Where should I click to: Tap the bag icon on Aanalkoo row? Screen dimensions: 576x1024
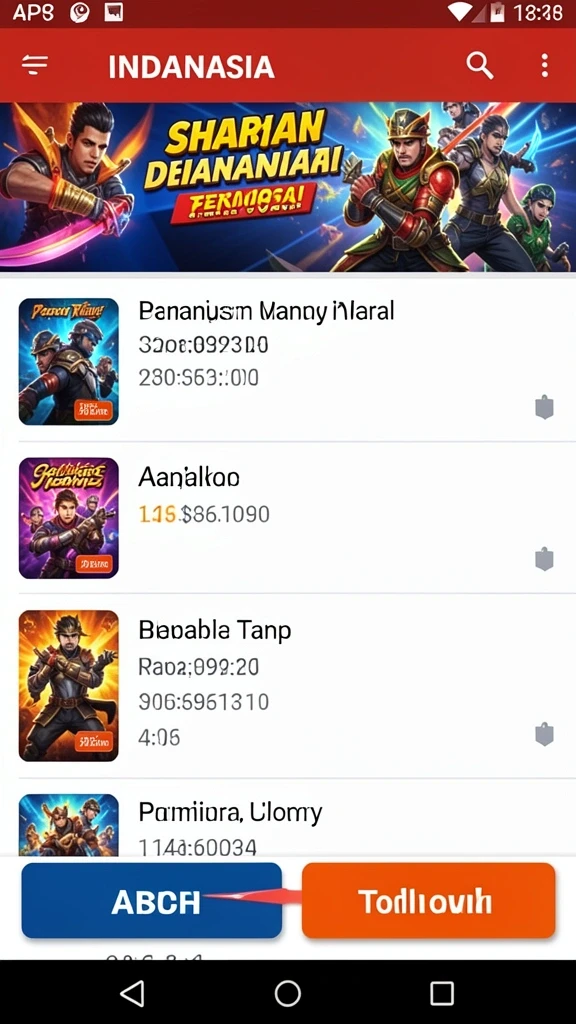coord(544,559)
